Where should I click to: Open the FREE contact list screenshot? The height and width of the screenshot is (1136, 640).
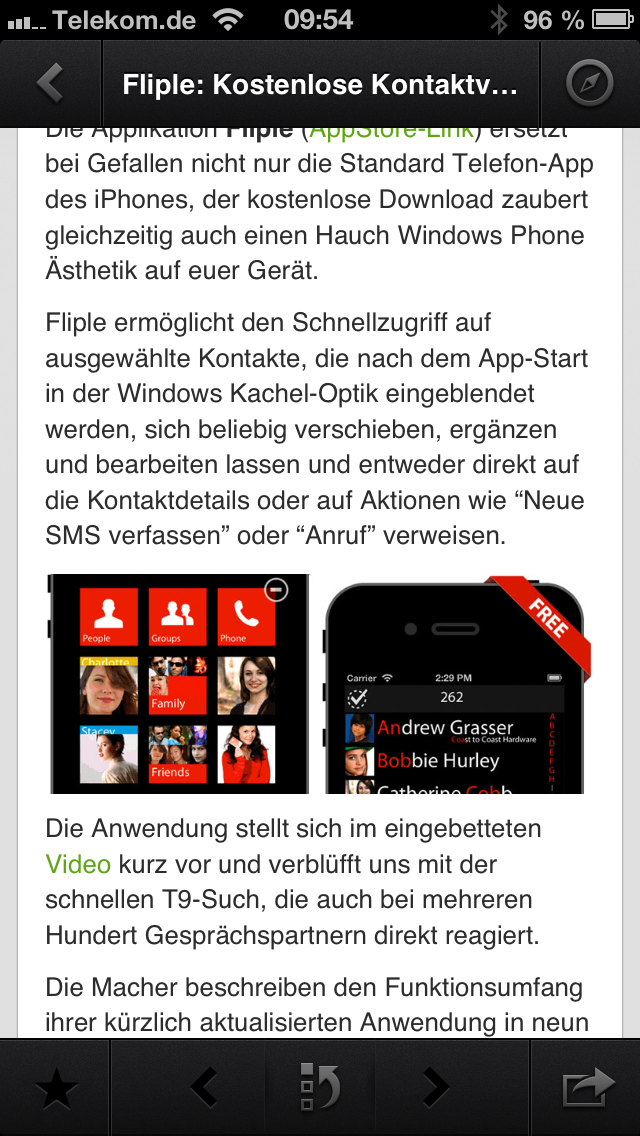coord(457,684)
